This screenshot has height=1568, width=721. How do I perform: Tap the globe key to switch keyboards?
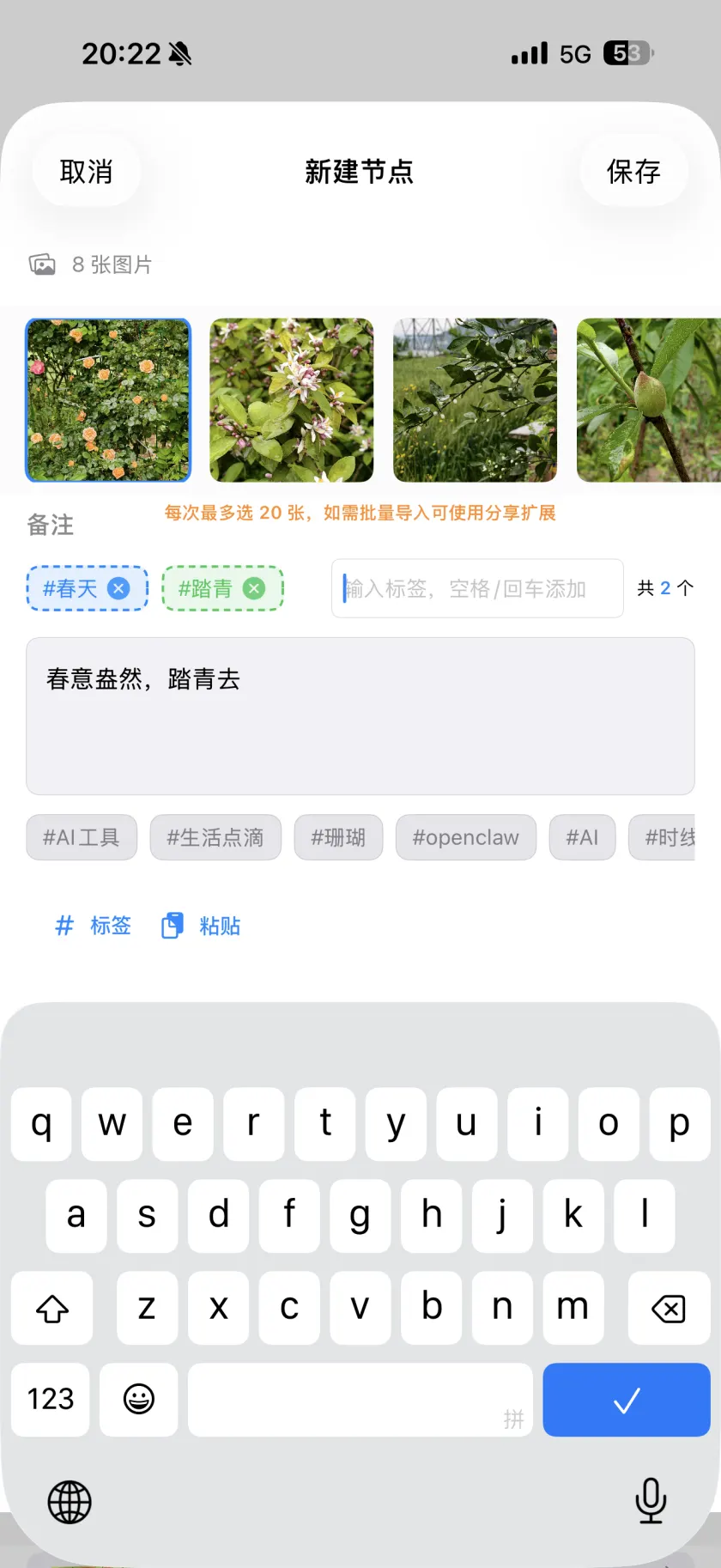click(69, 1501)
